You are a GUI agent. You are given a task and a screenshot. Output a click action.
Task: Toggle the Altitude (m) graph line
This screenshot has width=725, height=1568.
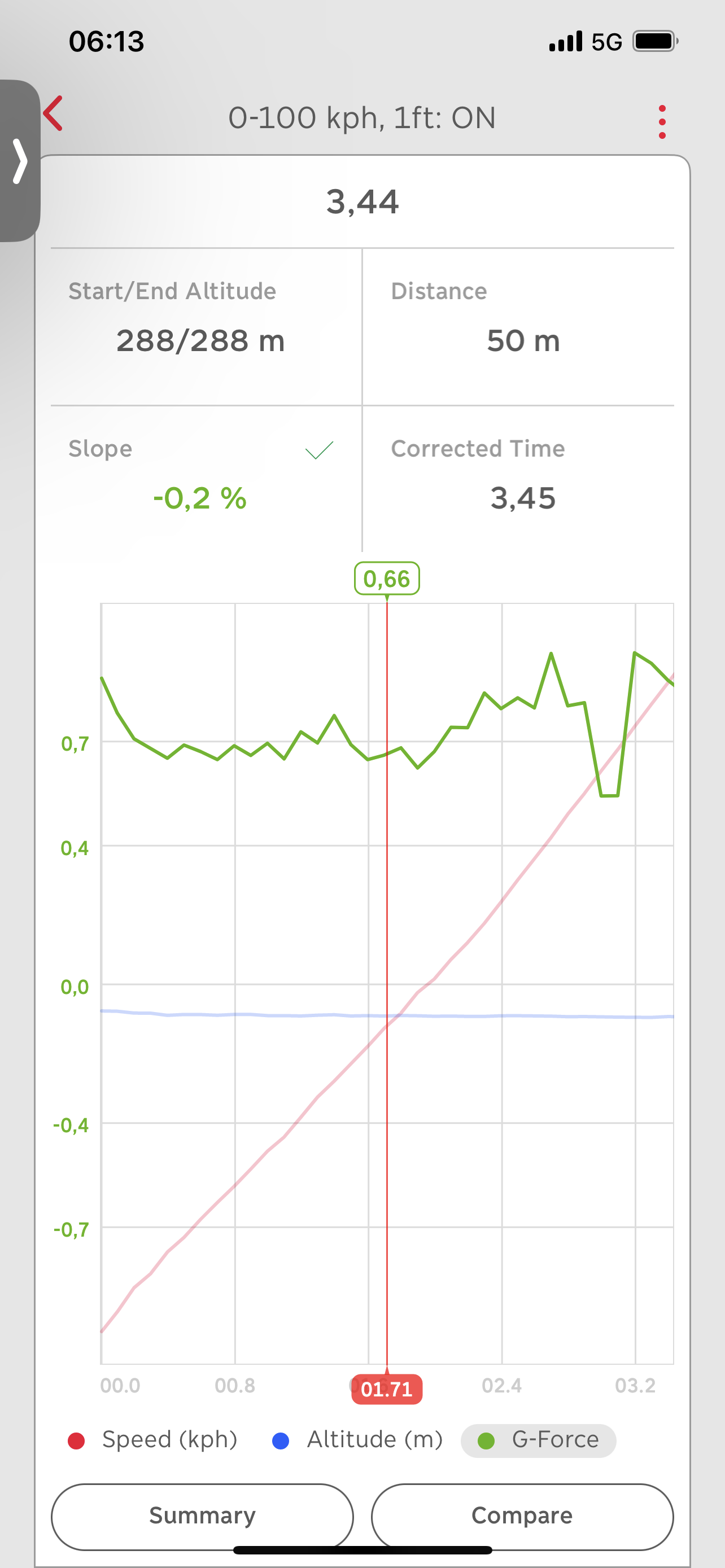[x=357, y=1440]
